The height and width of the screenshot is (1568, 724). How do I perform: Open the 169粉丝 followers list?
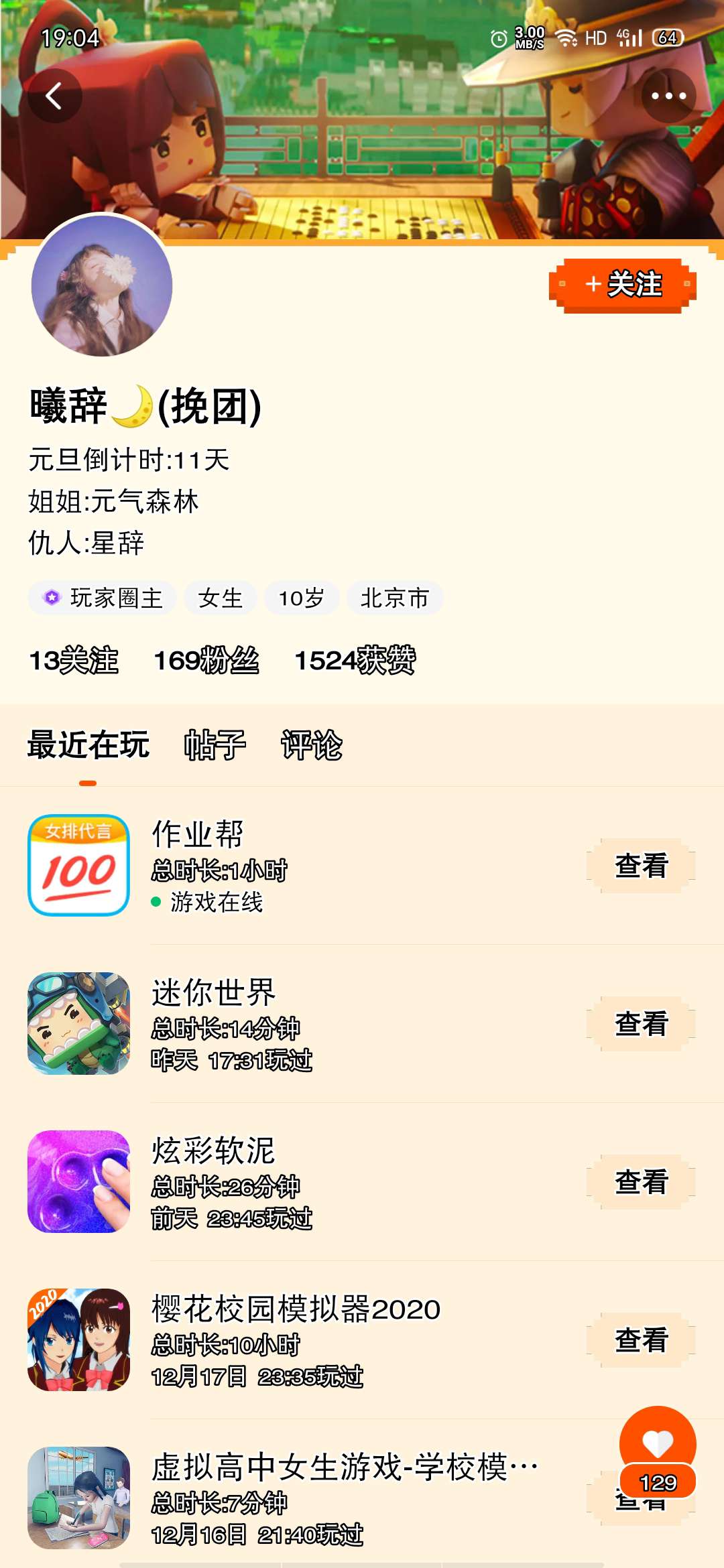click(206, 661)
